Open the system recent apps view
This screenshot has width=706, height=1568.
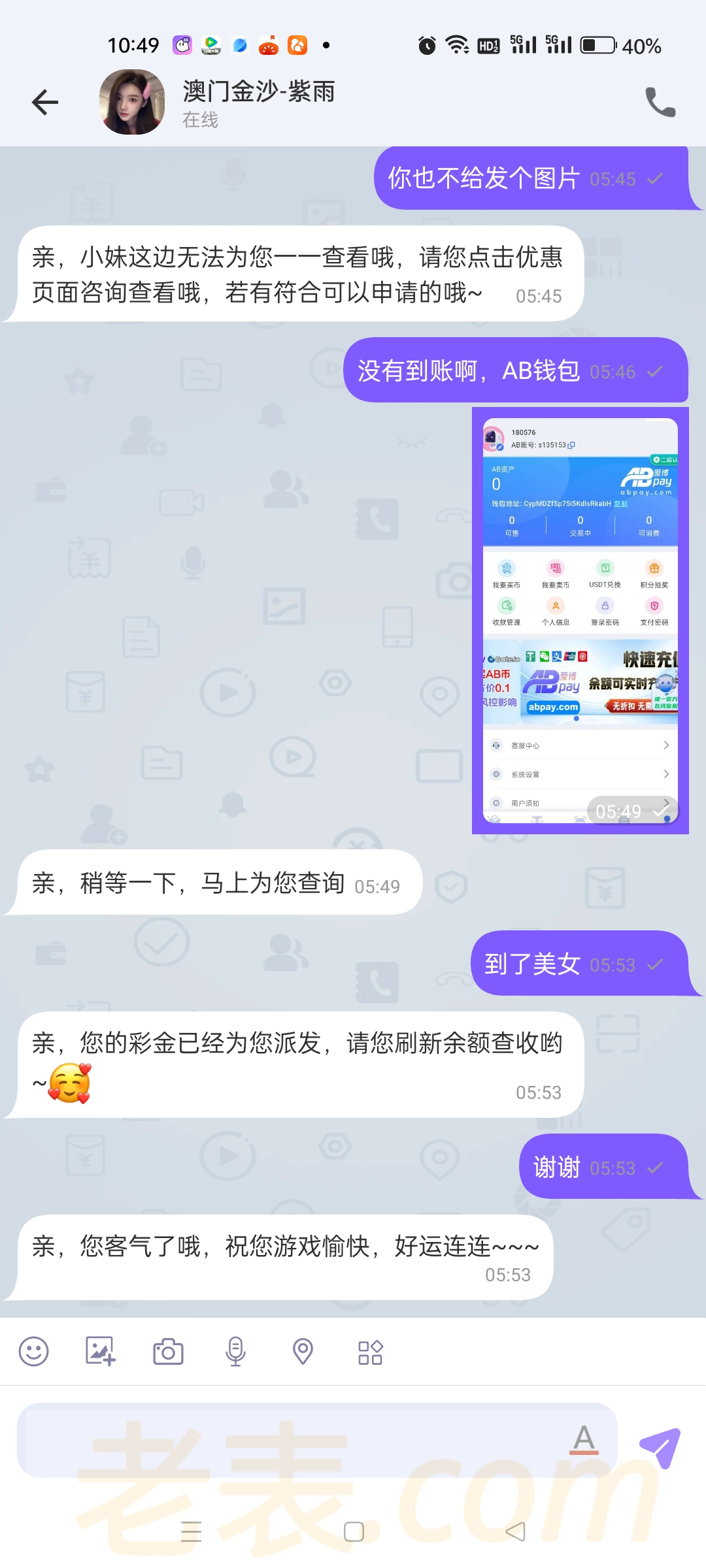click(191, 1531)
